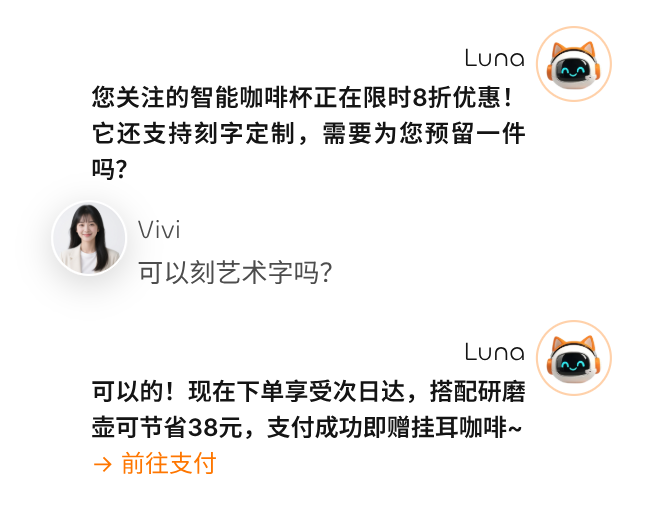Image resolution: width=652 pixels, height=520 pixels.
Task: Open Vivi's profile avatar
Action: click(x=89, y=238)
